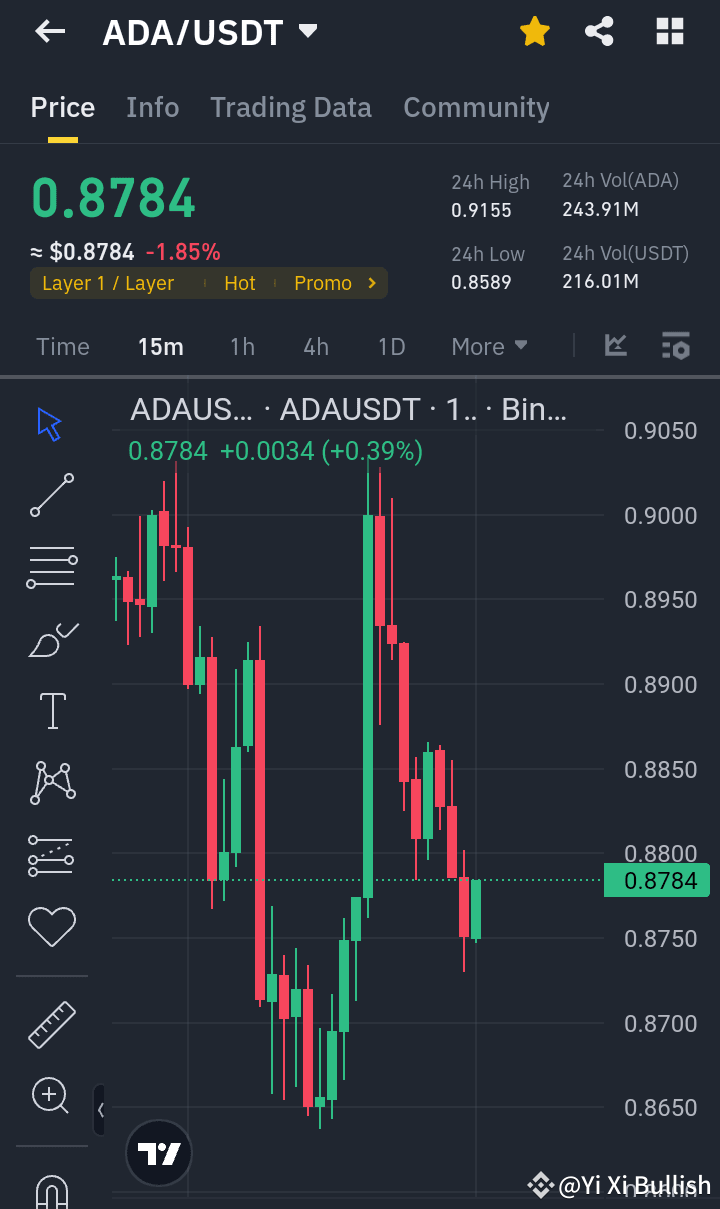
Task: Open the share icon in the top bar
Action: coord(599,31)
